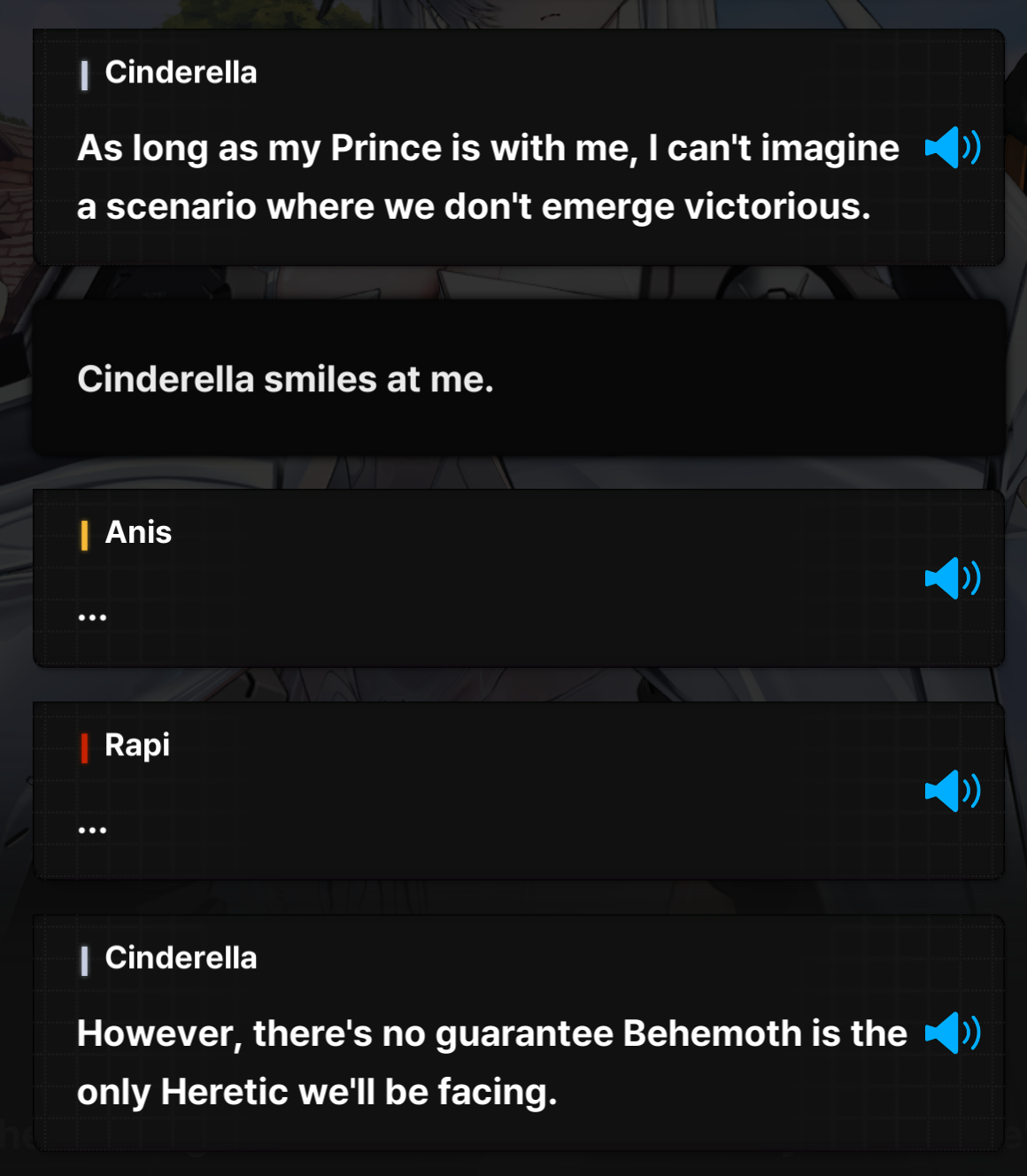The width and height of the screenshot is (1027, 1176).
Task: Play Cinderella's line about Behemoth
Action: point(952,1033)
